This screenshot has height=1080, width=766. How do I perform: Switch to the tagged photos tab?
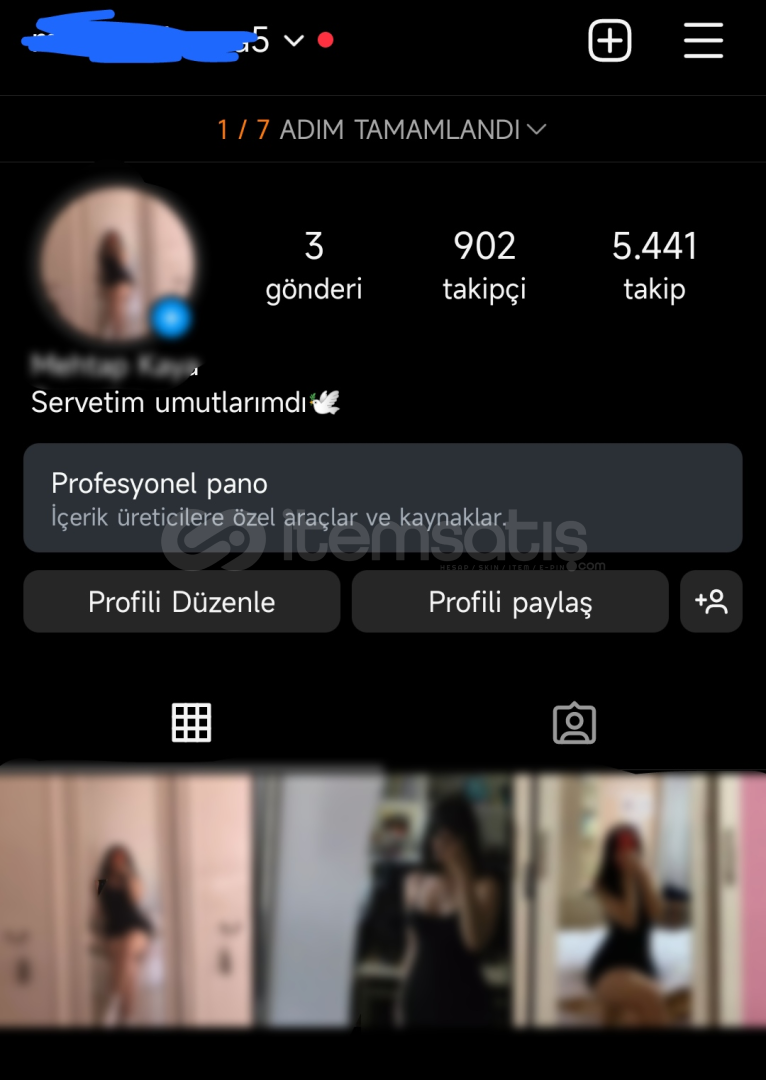pyautogui.click(x=574, y=724)
